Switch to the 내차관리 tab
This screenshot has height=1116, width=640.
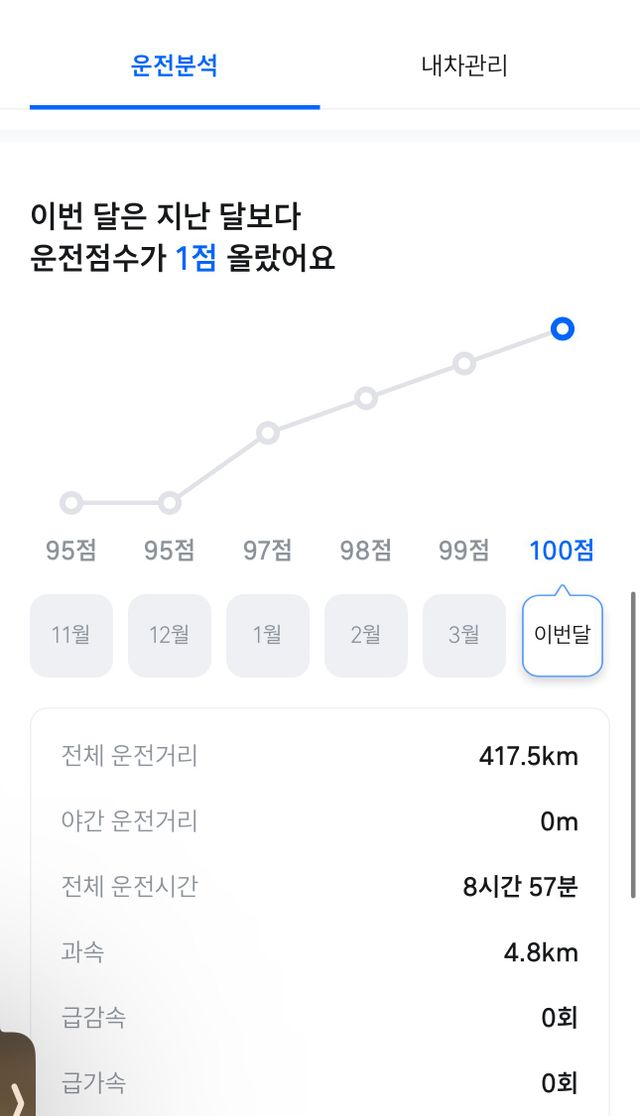464,67
